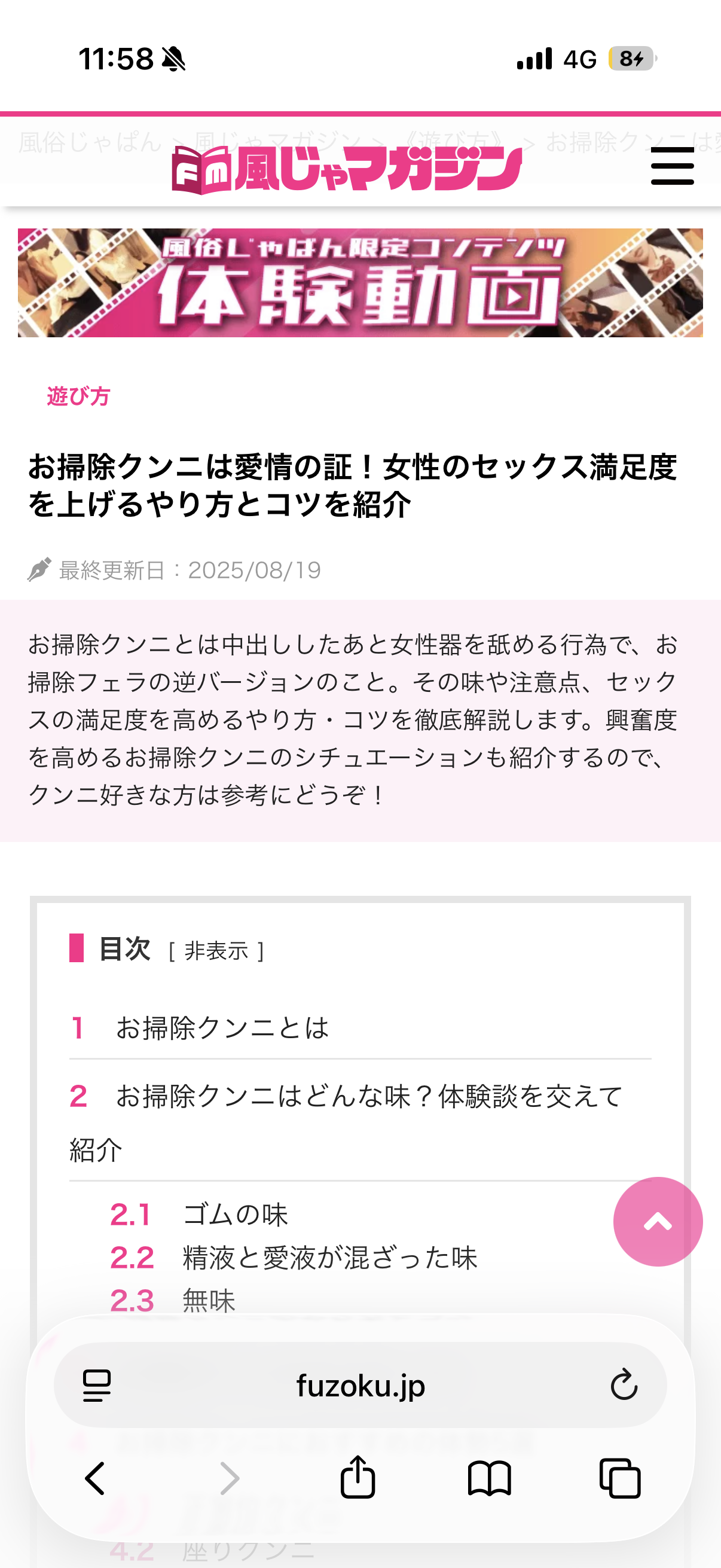Screen dimensions: 721x1568
Task: Open the hamburger menu
Action: tap(672, 166)
